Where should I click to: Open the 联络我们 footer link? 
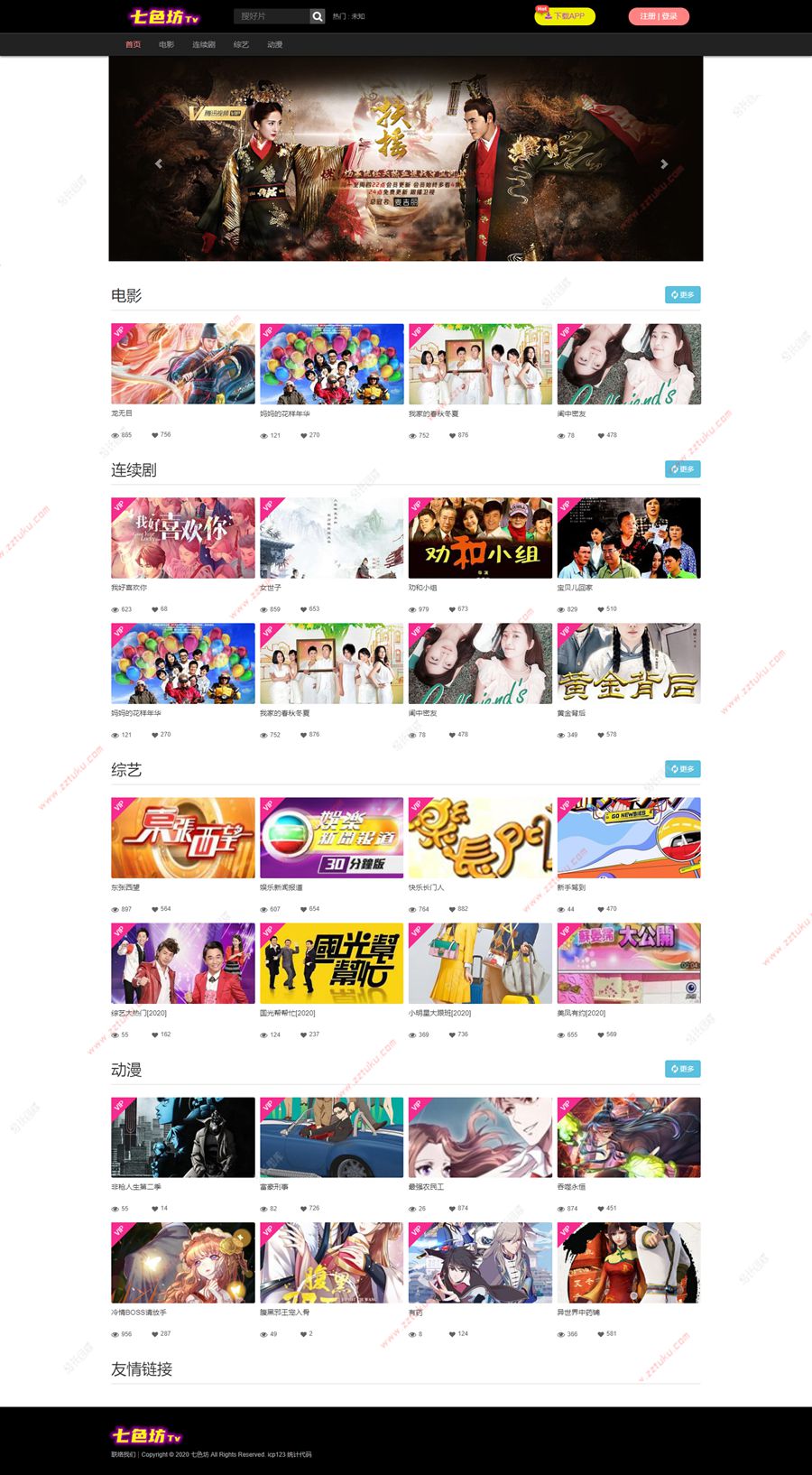coord(123,1454)
